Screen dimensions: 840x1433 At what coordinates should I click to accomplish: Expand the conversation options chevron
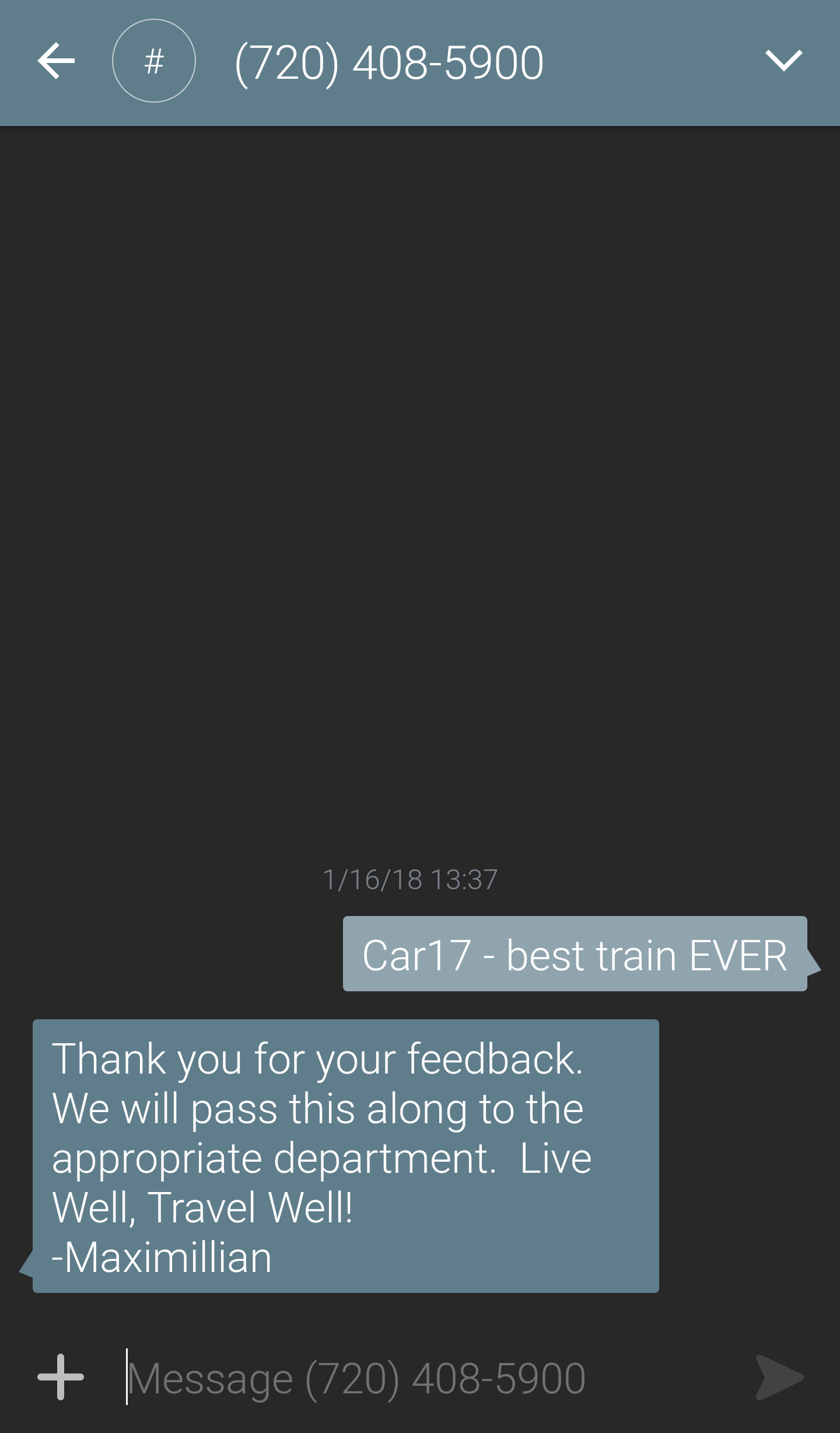click(x=783, y=61)
